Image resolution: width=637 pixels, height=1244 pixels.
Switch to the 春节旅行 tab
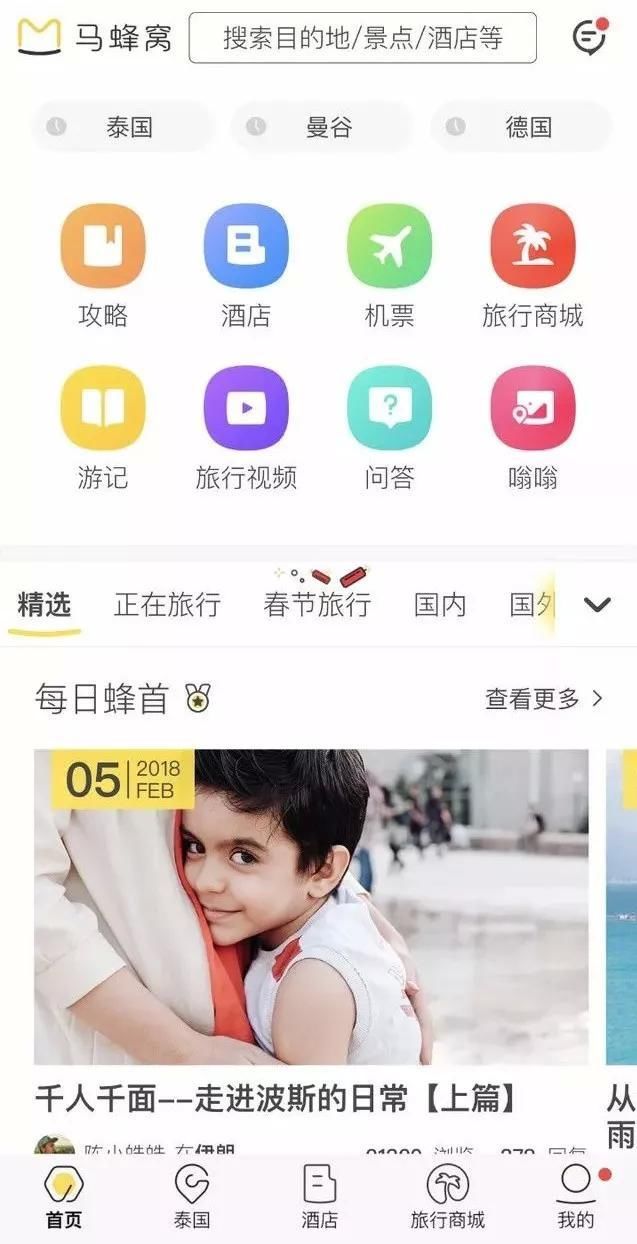(317, 605)
